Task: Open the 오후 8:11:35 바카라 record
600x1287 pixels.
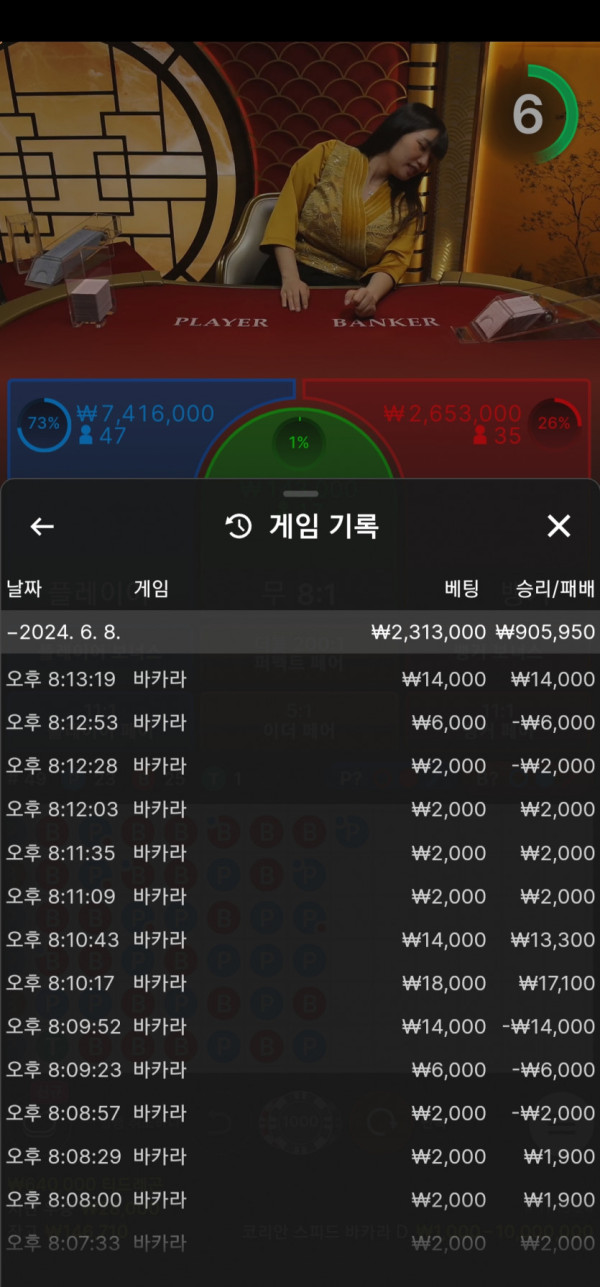Action: point(300,853)
